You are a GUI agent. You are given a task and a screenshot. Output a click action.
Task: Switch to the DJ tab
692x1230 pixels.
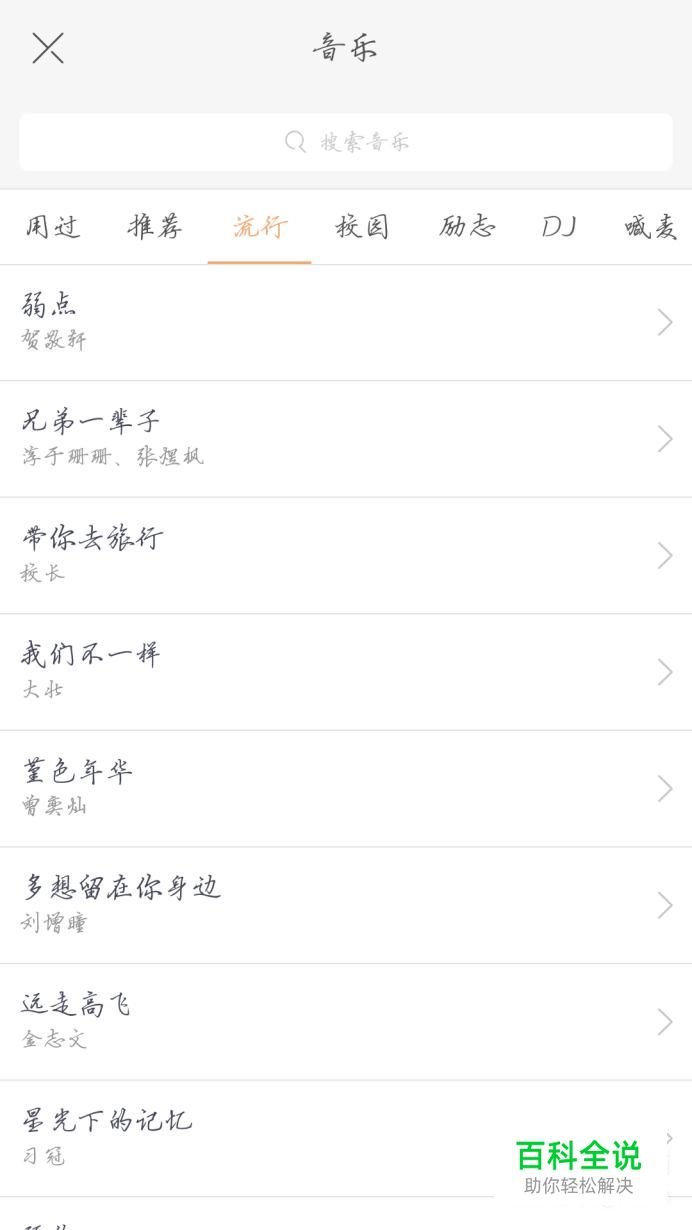tap(559, 228)
